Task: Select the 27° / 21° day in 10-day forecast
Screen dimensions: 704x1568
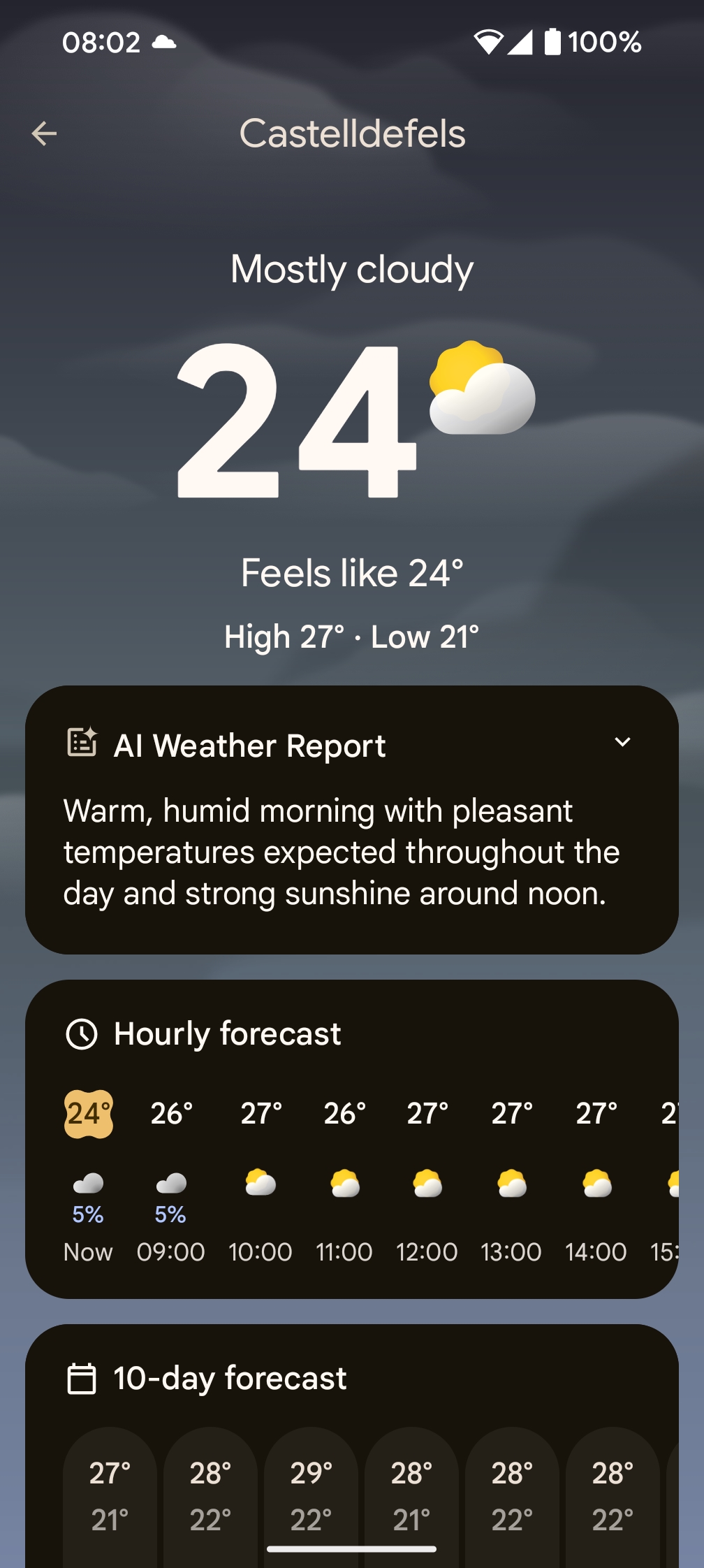Action: point(110,1495)
